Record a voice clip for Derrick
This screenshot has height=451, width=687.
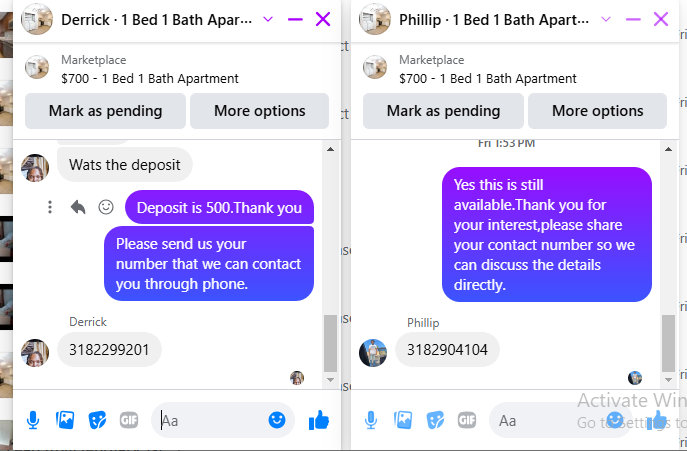coord(33,421)
